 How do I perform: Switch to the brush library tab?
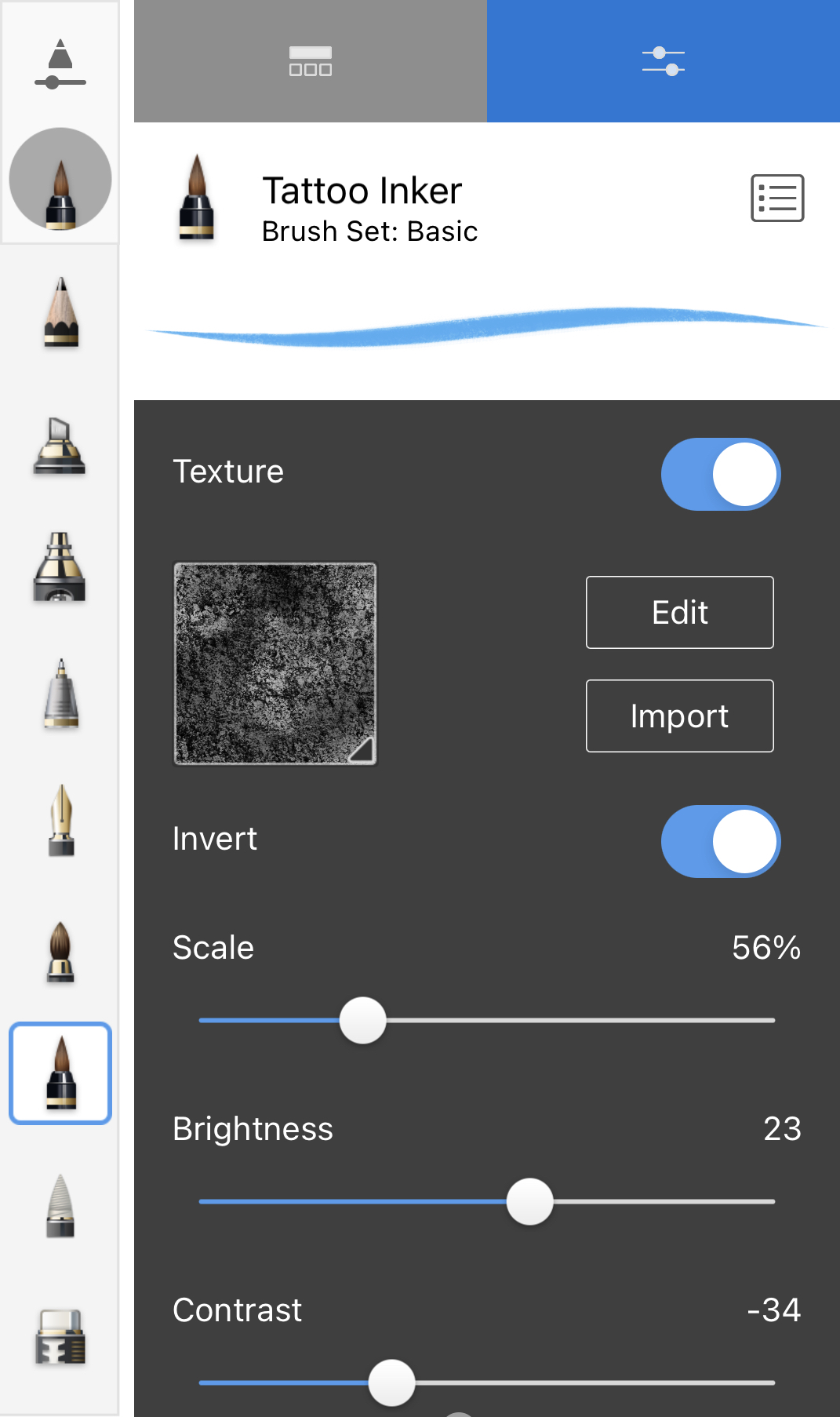point(310,61)
